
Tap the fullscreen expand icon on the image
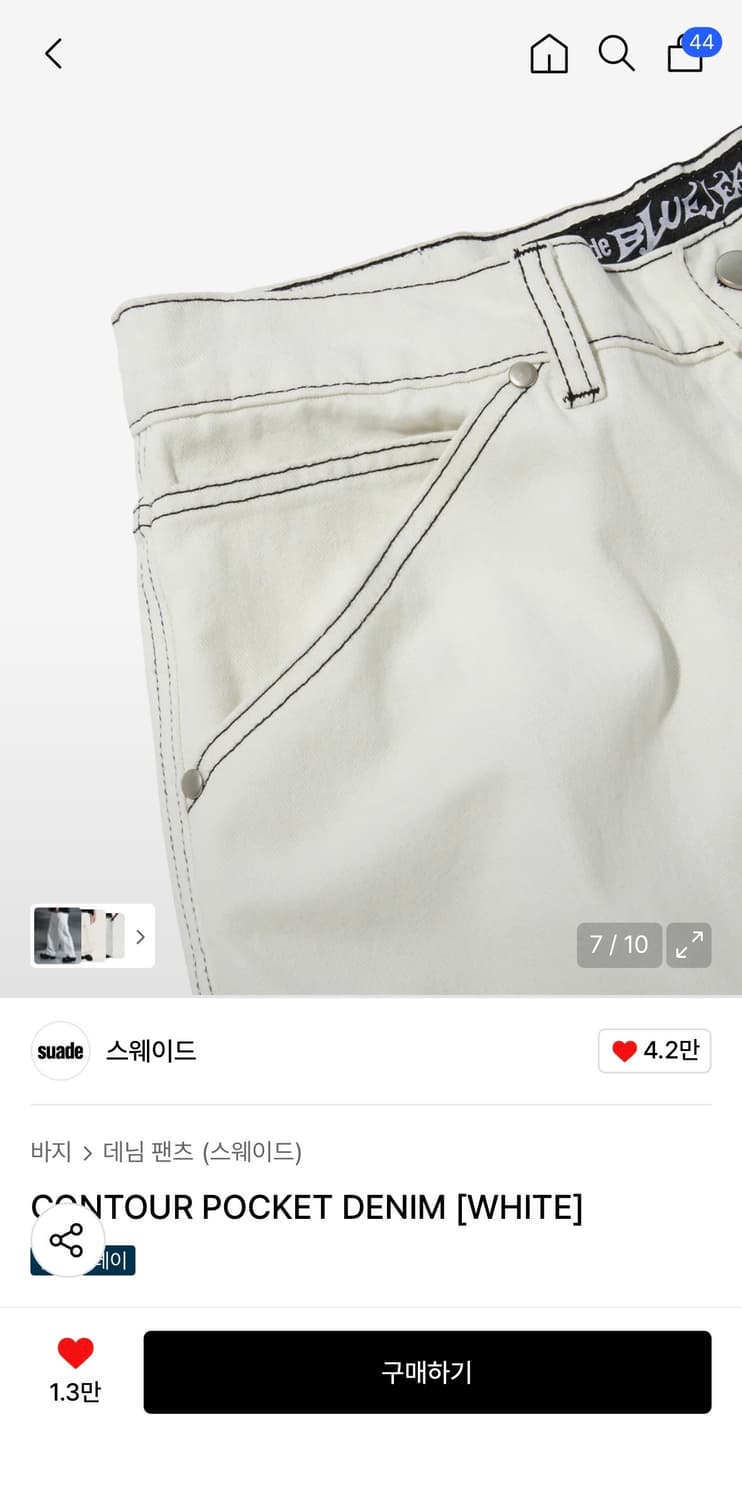pyautogui.click(x=689, y=944)
